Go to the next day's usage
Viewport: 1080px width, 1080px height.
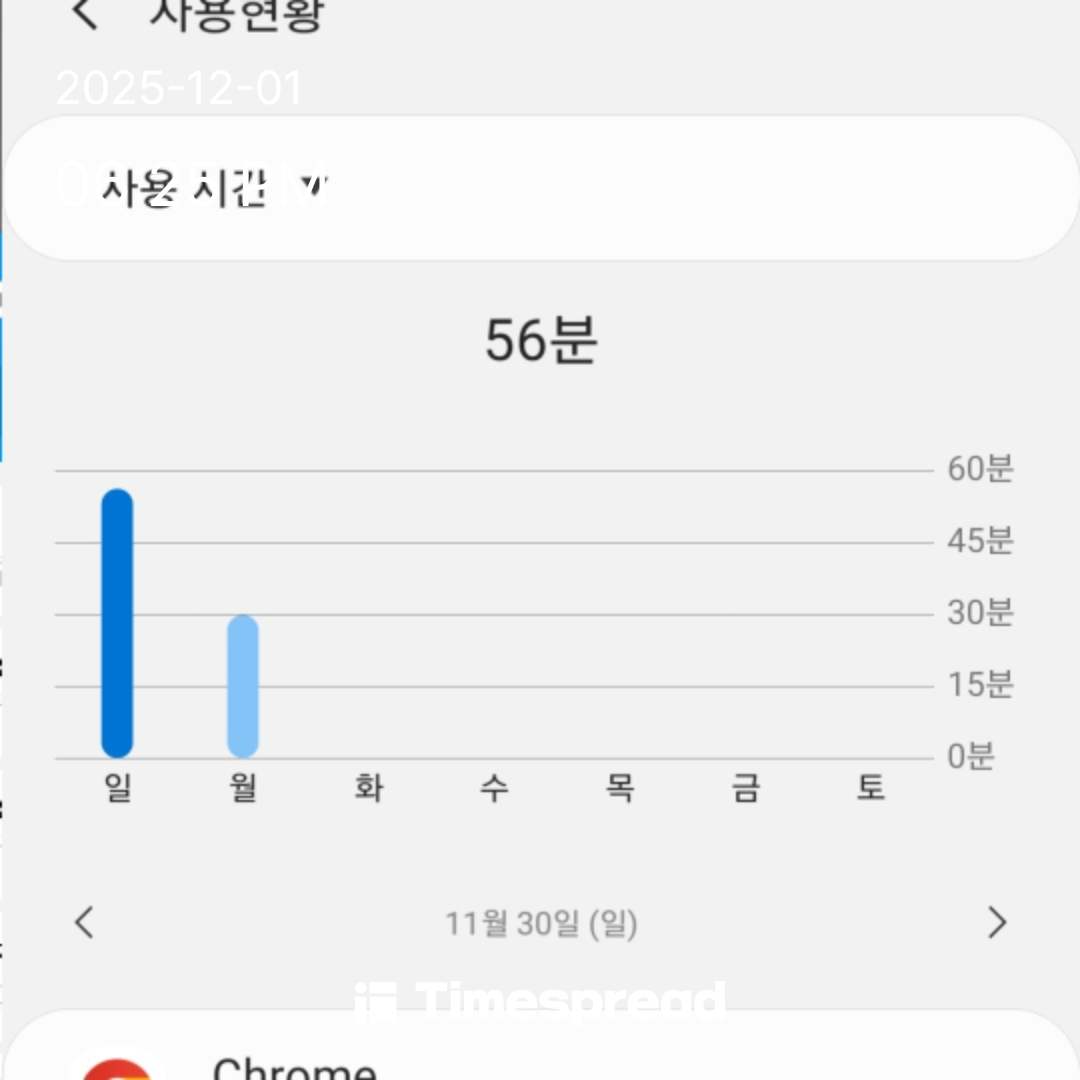click(996, 922)
